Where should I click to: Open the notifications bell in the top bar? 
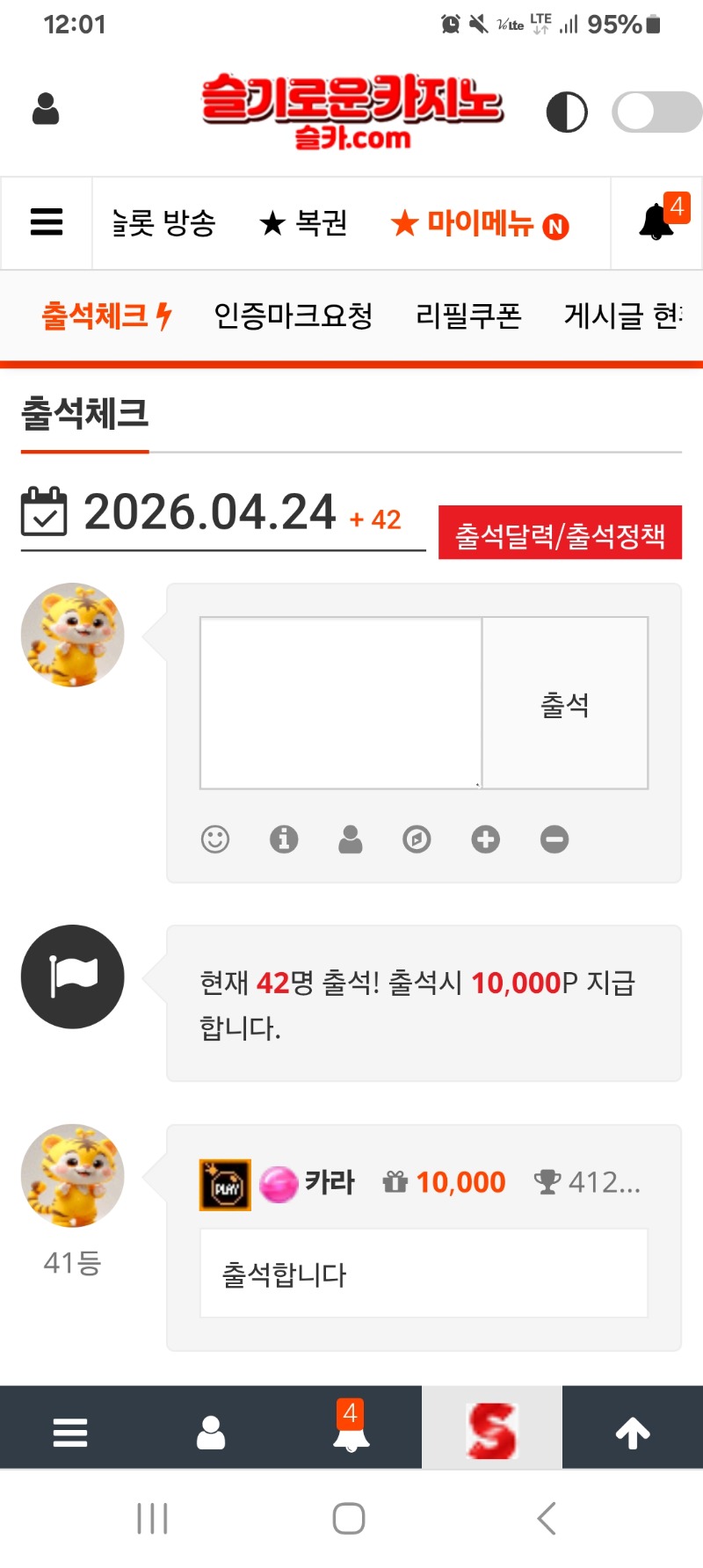(656, 222)
